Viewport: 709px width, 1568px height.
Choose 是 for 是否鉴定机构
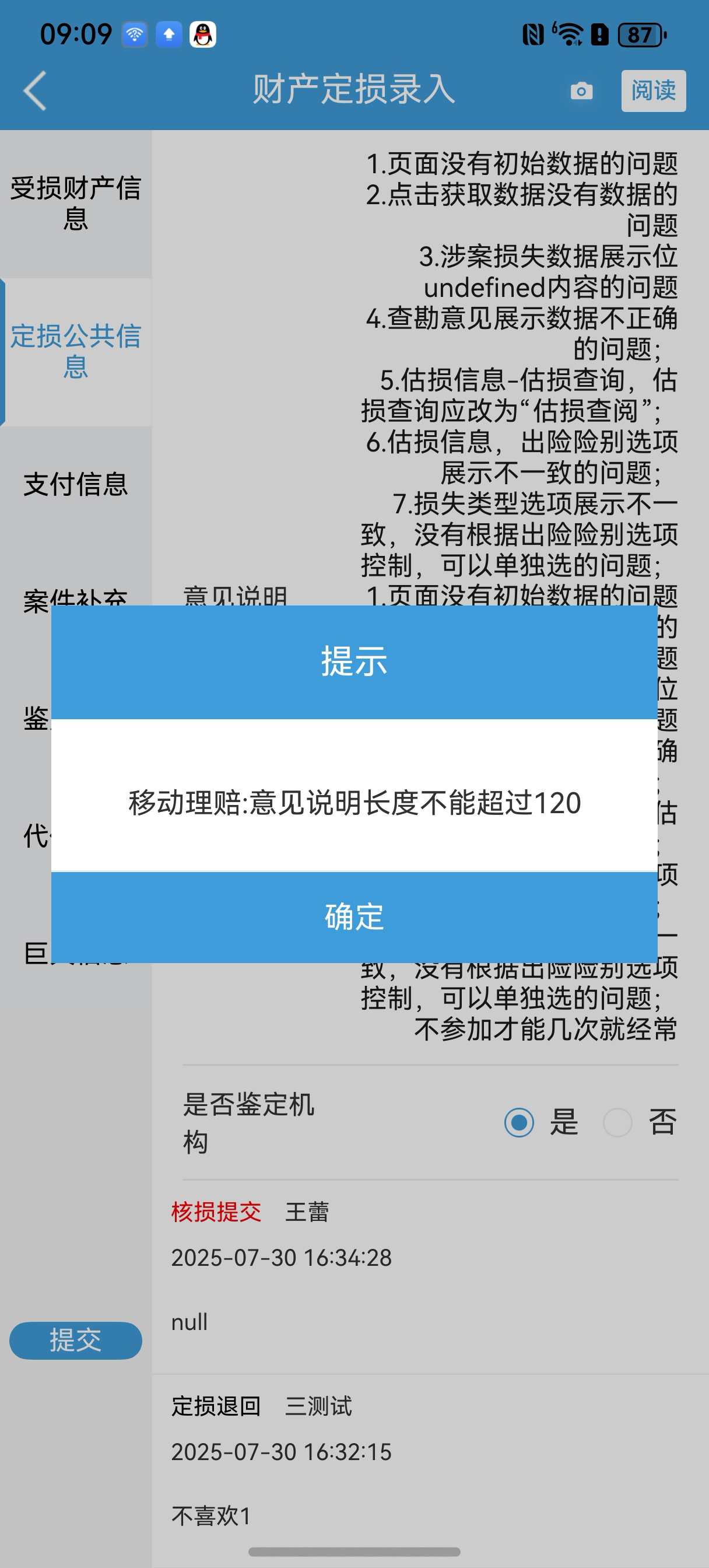click(519, 1122)
